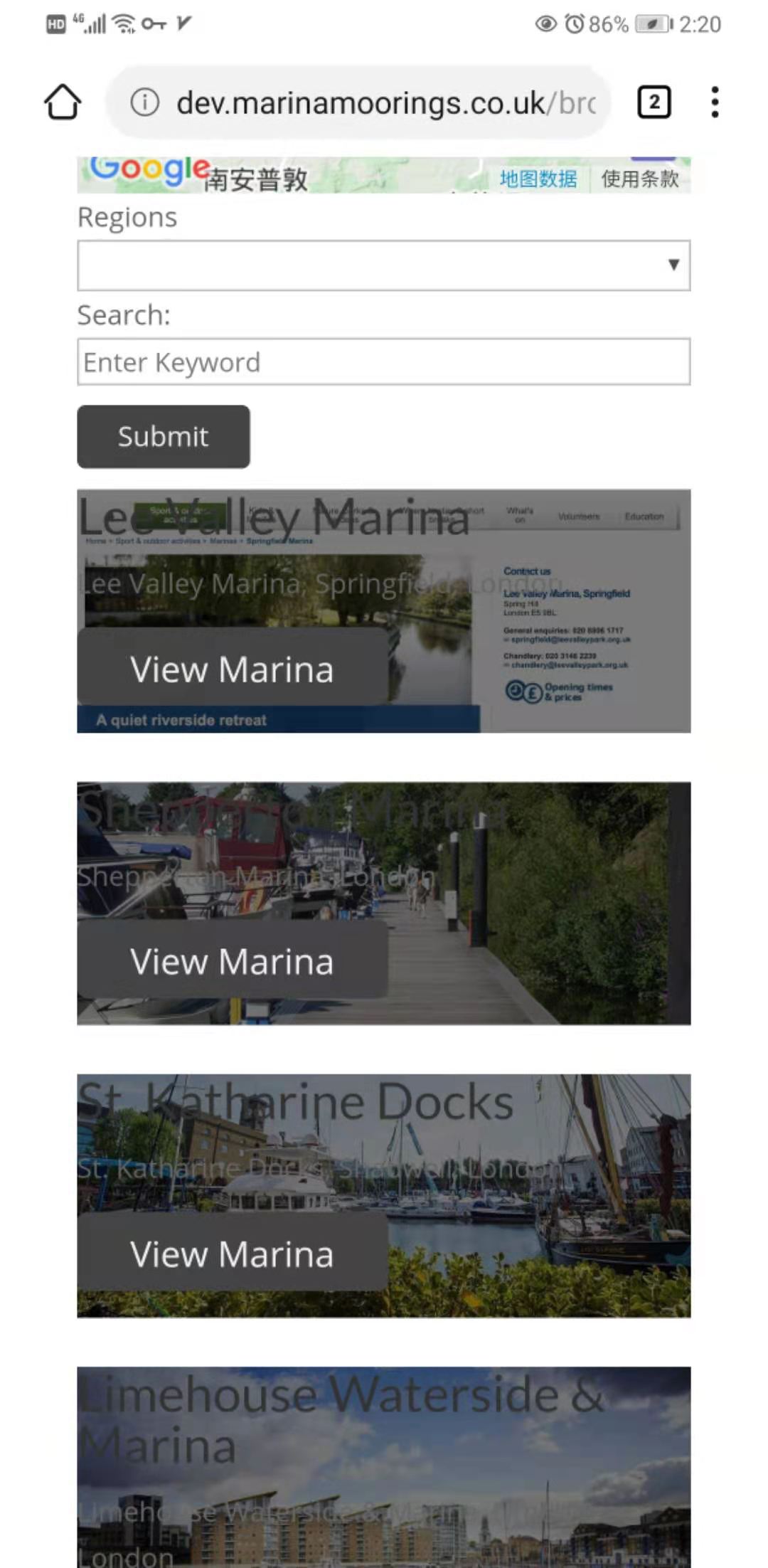Tap the address bar URL
This screenshot has width=768, height=1568.
[x=386, y=103]
